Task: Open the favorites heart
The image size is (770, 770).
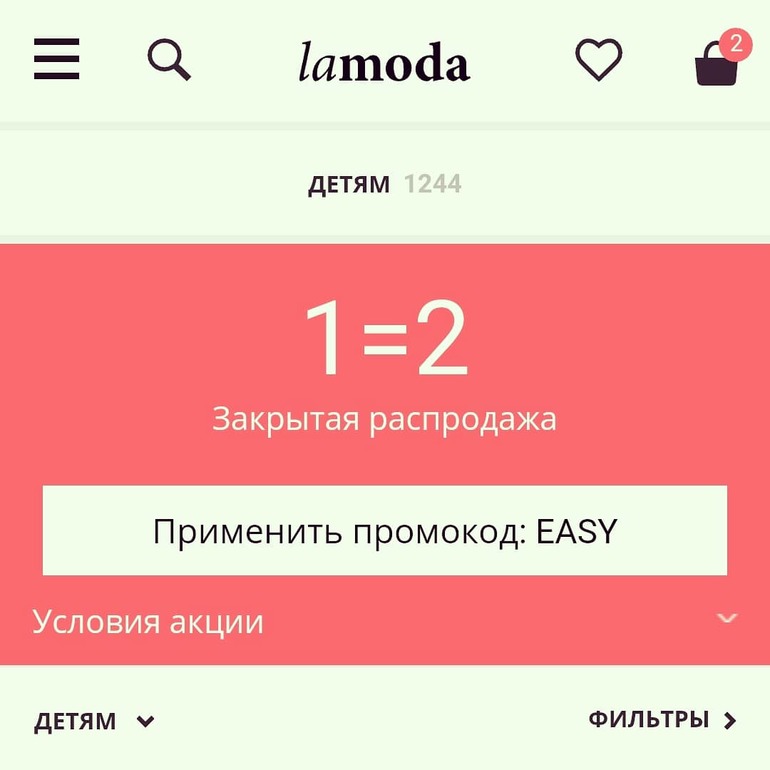Action: (599, 60)
